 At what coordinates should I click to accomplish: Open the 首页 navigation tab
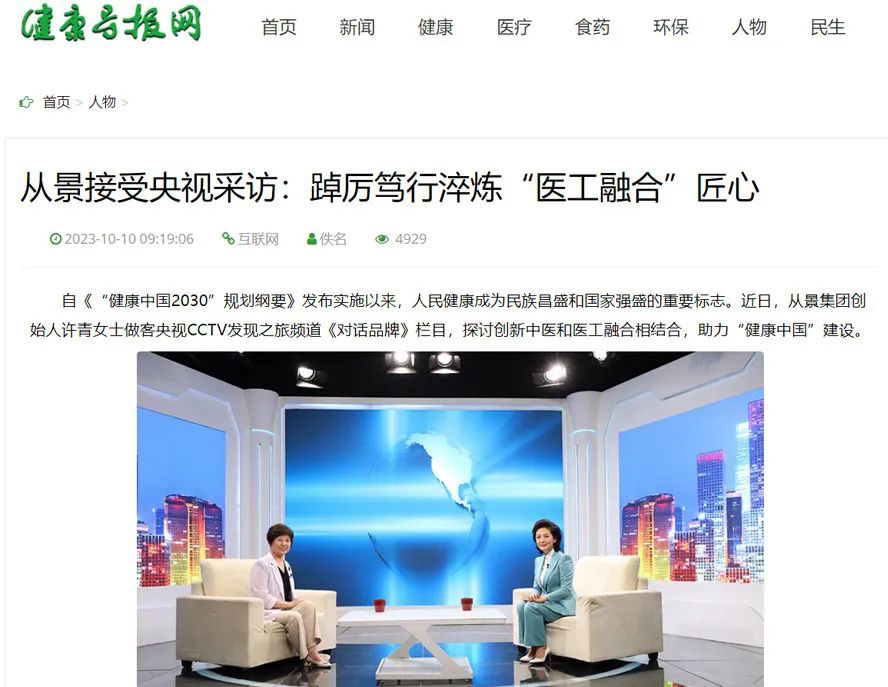pos(279,28)
